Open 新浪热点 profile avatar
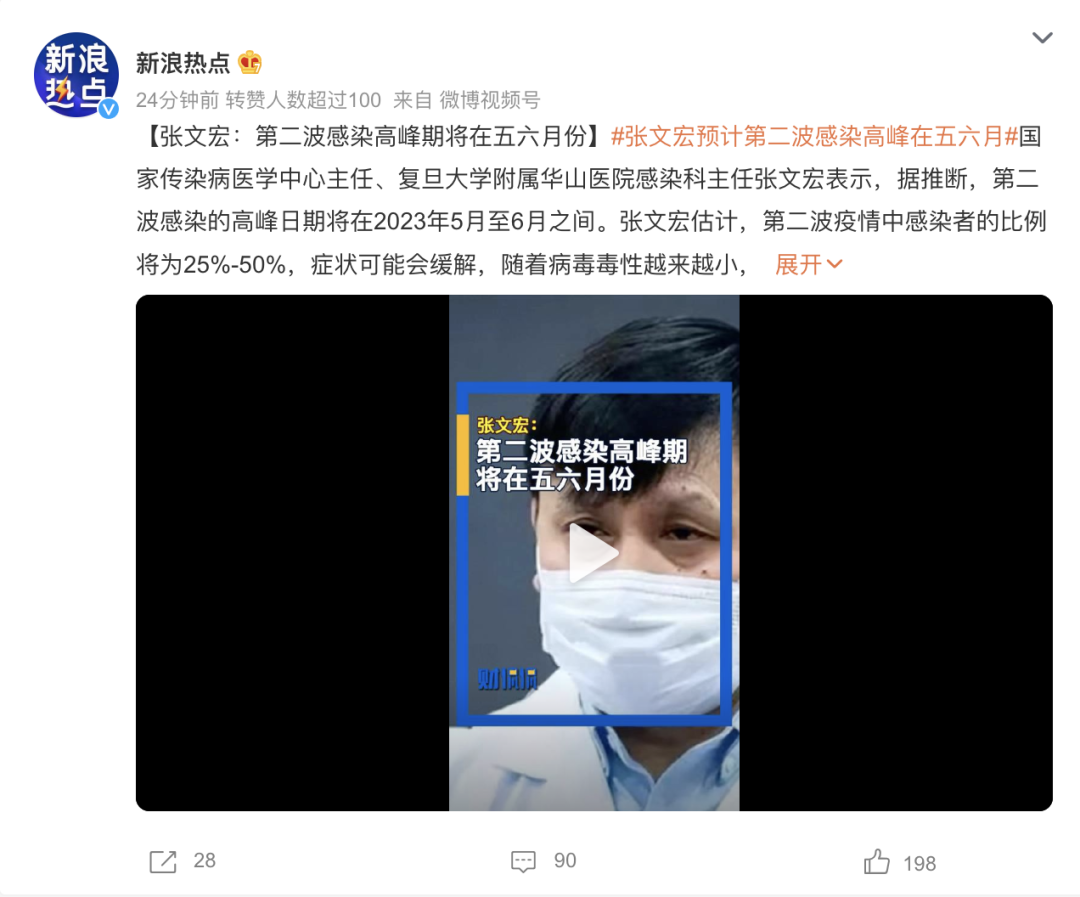The image size is (1080, 897). (76, 75)
